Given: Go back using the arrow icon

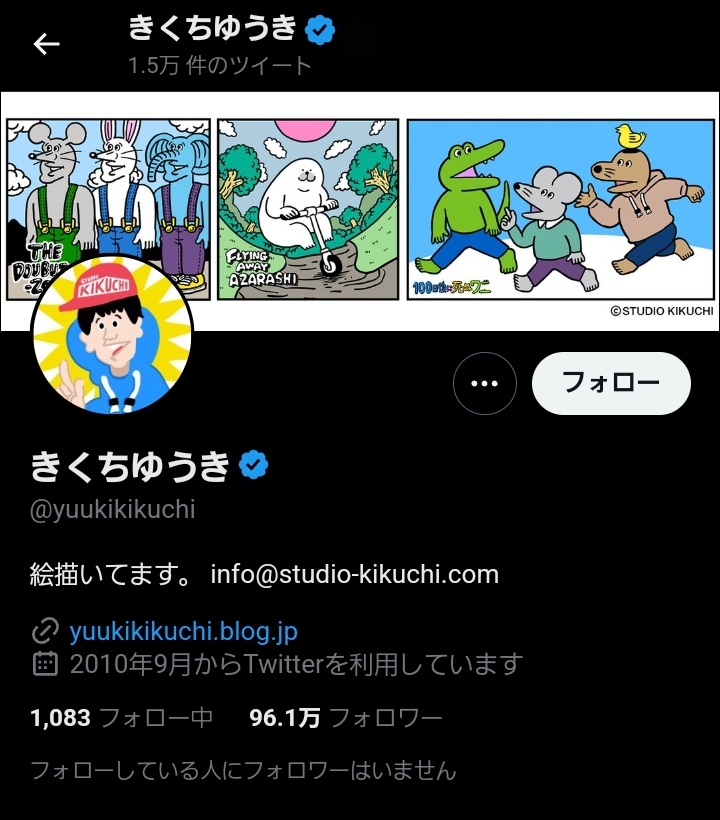Looking at the screenshot, I should click(x=47, y=45).
